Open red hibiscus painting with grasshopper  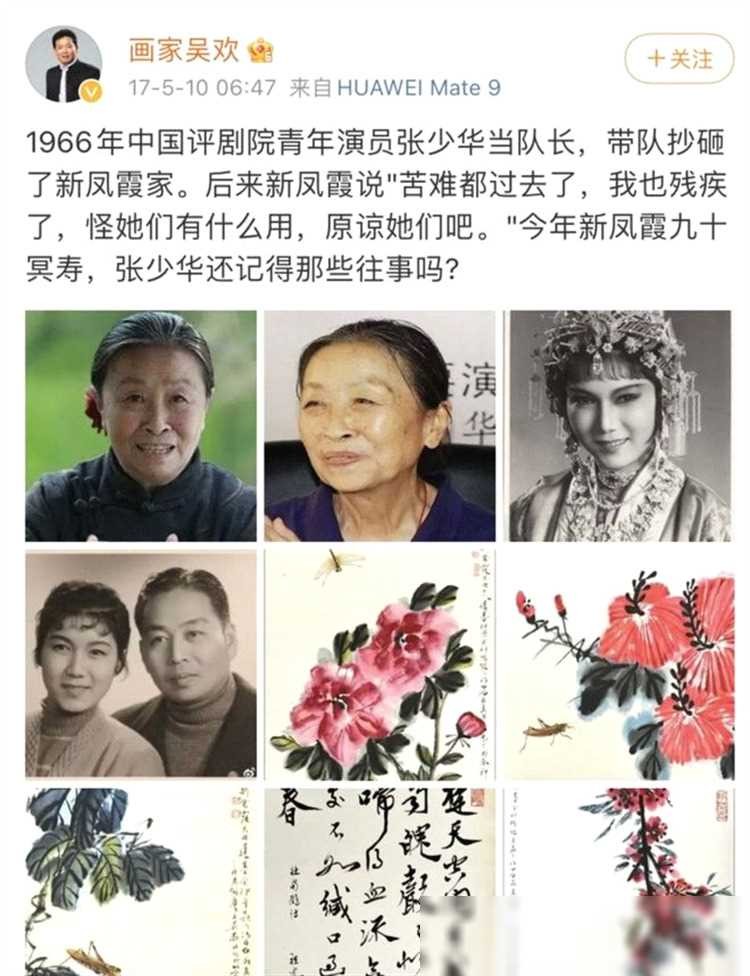tap(619, 664)
